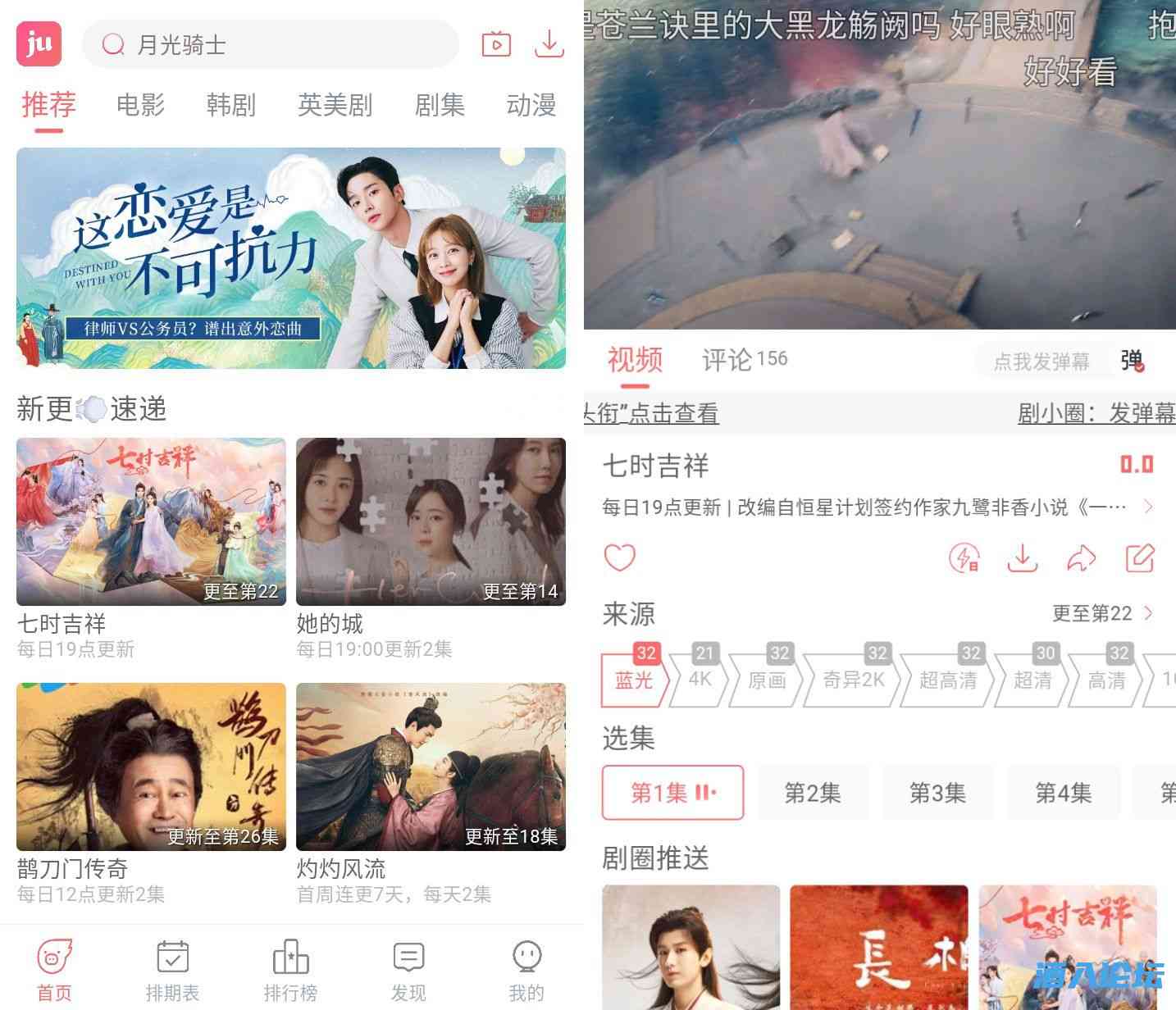Download this episode of 七时吉祥
The image size is (1176, 1010).
click(x=1023, y=558)
